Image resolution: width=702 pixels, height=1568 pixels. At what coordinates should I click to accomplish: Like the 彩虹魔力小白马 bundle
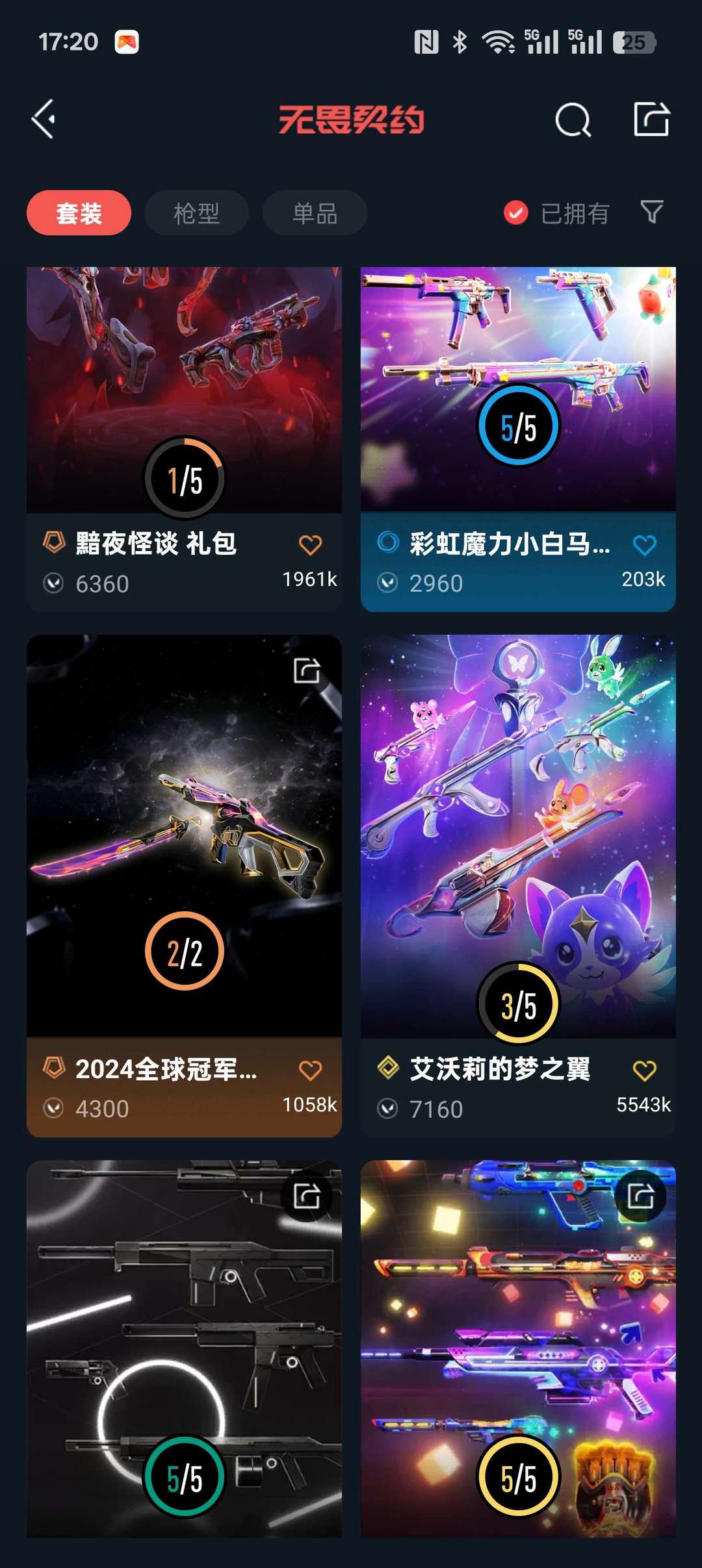tap(644, 545)
